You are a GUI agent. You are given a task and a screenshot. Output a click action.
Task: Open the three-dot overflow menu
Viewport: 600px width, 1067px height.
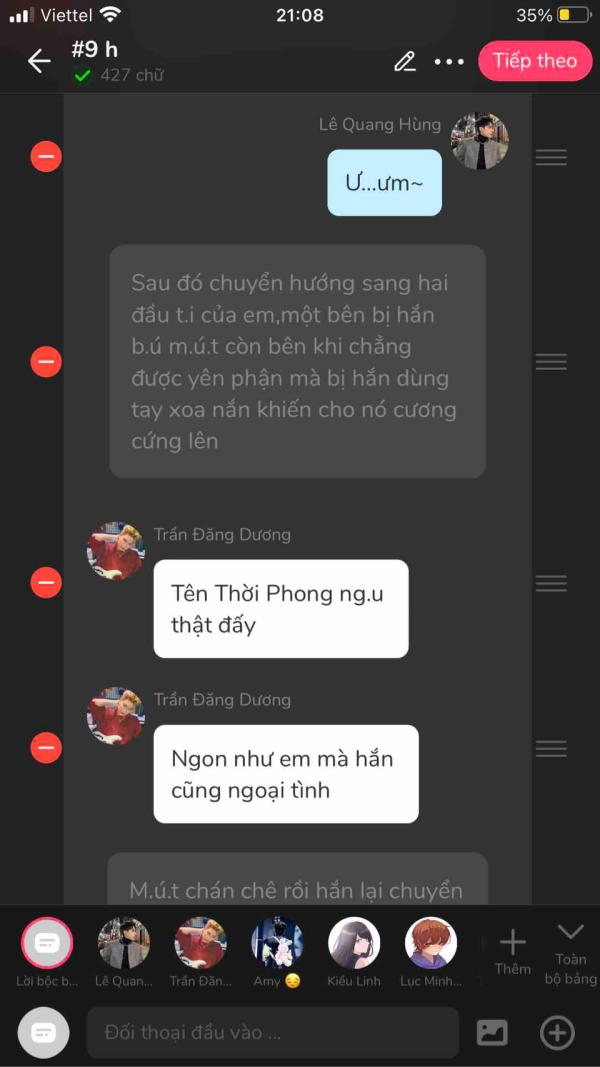[449, 61]
